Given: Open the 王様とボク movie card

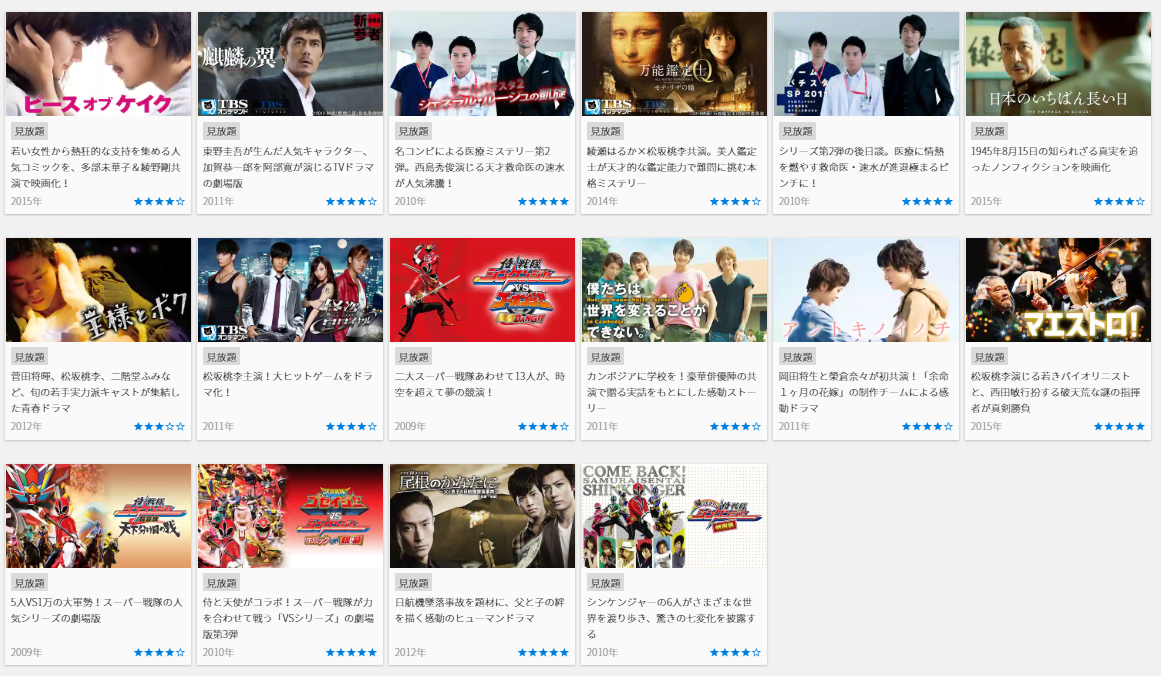Looking at the screenshot, I should [98, 290].
